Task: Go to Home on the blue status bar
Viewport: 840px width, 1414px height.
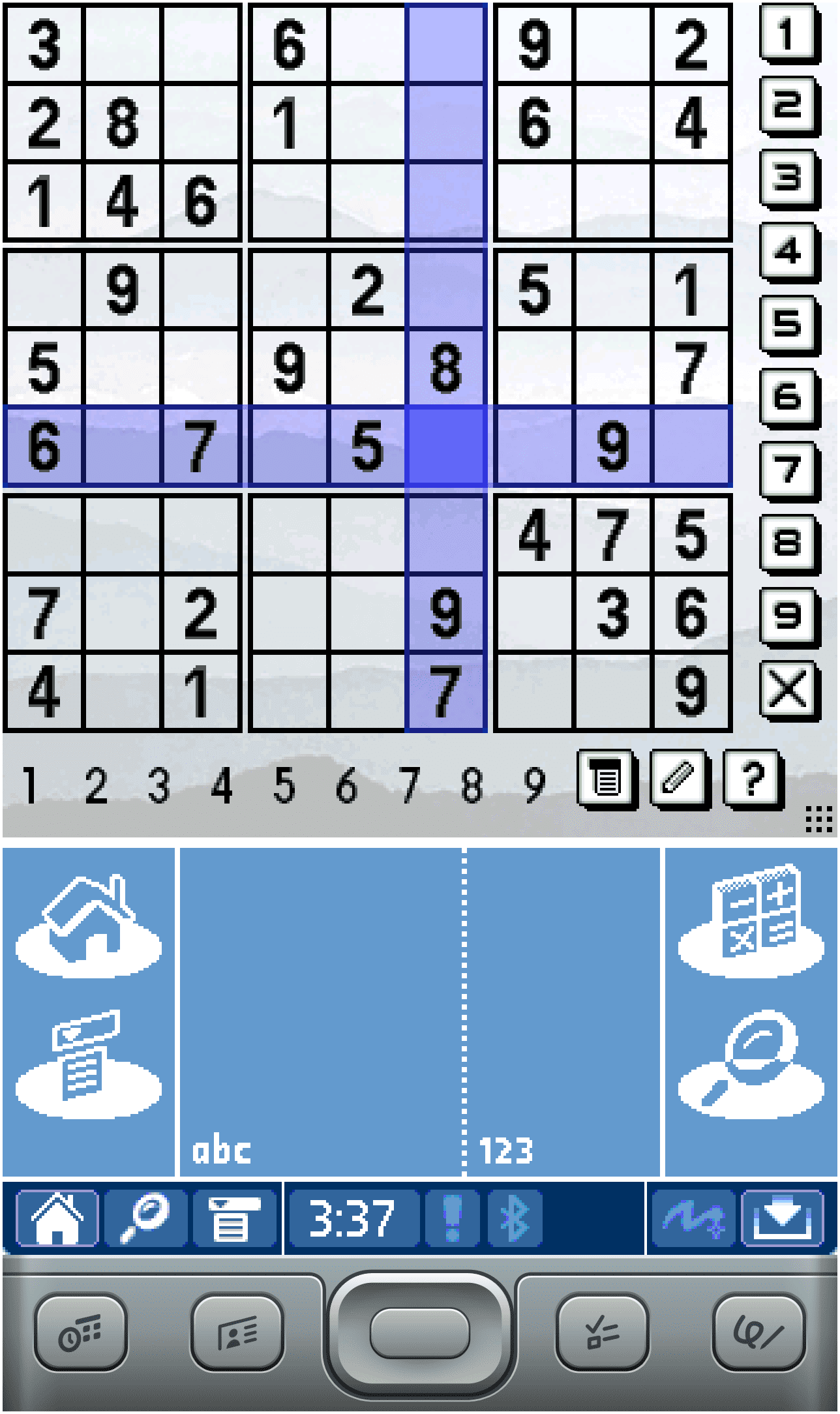Action: click(57, 1218)
